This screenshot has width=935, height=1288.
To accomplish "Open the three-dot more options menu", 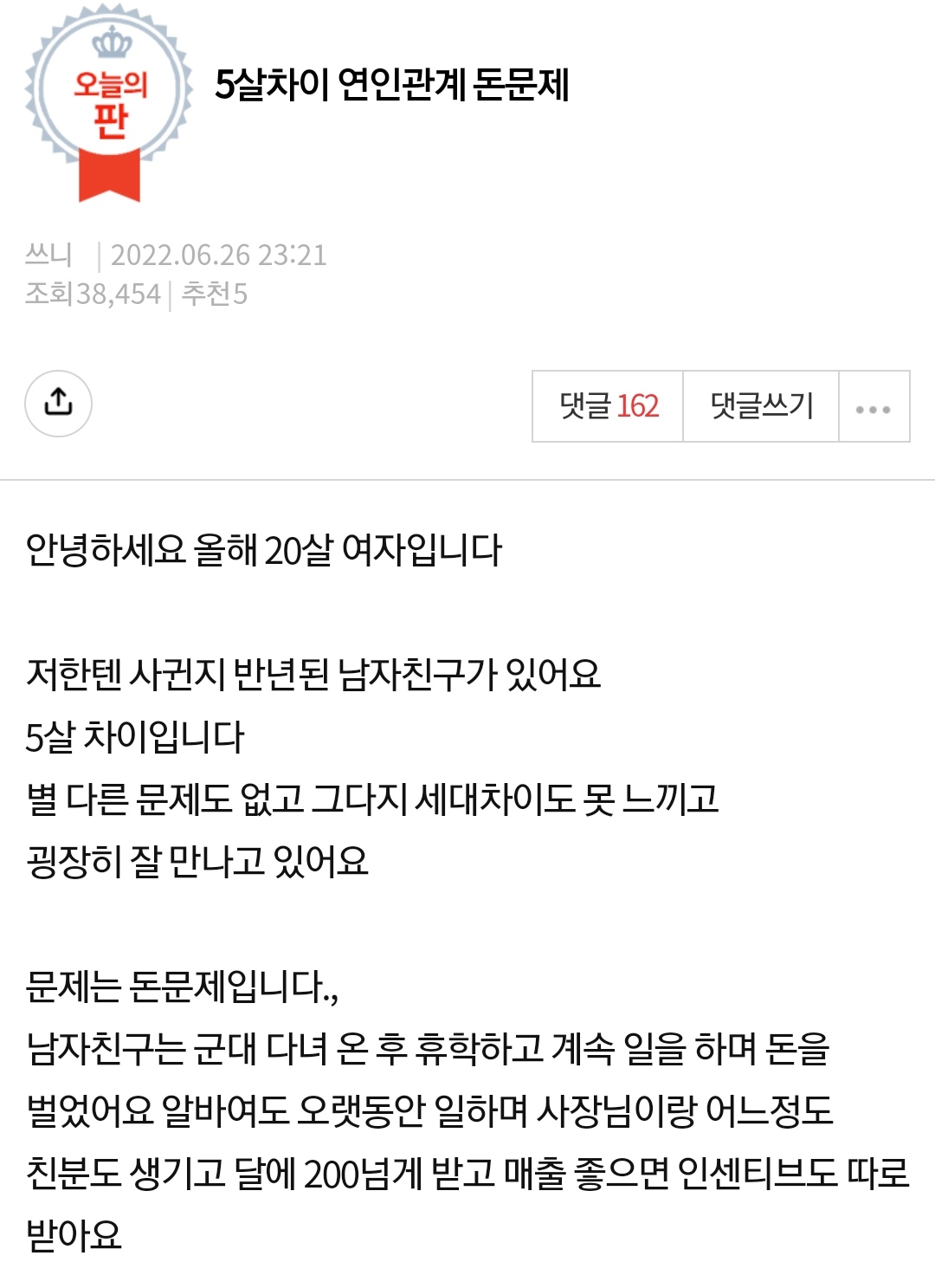I will tap(873, 408).
